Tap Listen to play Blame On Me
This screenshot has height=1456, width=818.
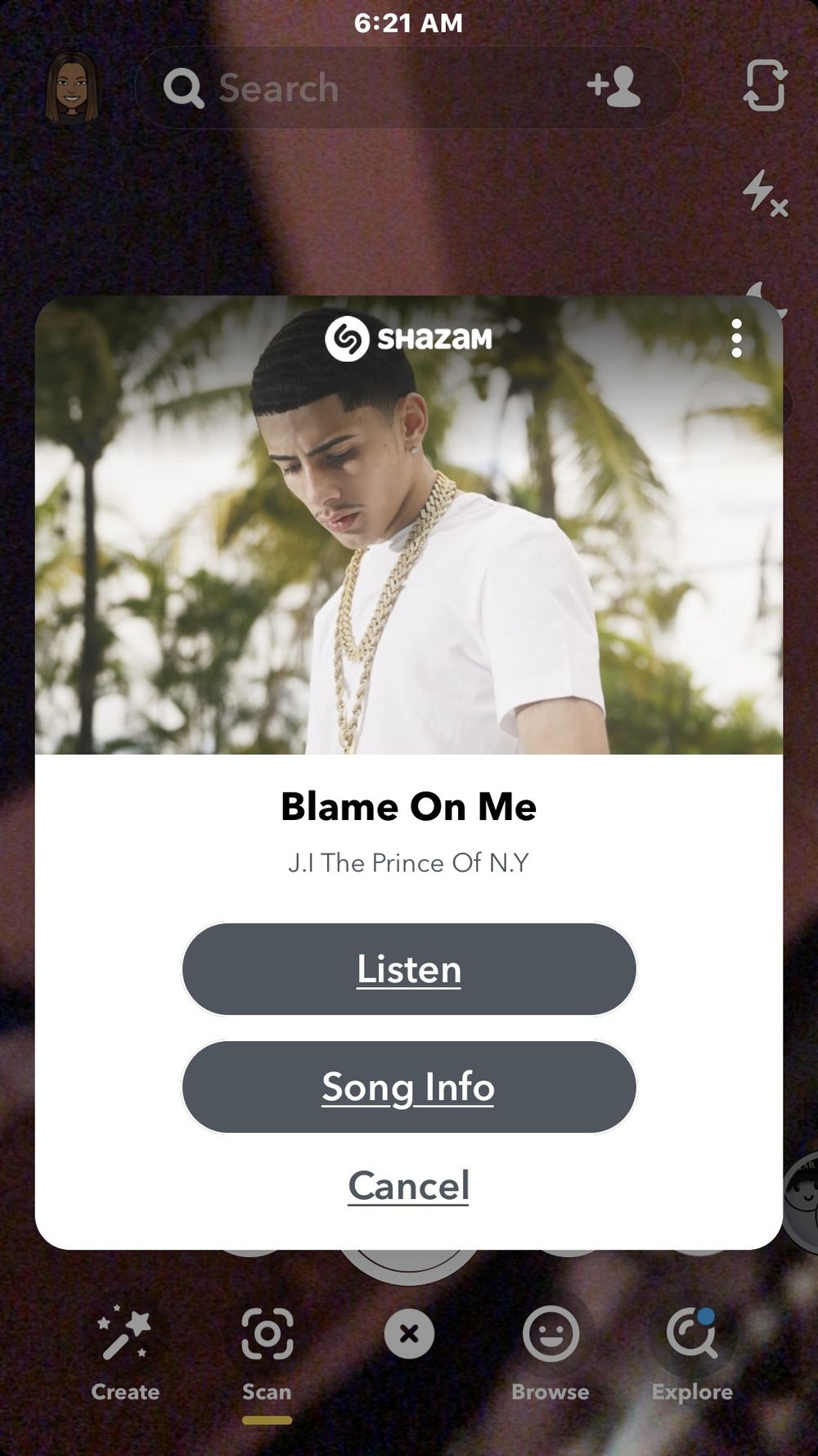409,969
